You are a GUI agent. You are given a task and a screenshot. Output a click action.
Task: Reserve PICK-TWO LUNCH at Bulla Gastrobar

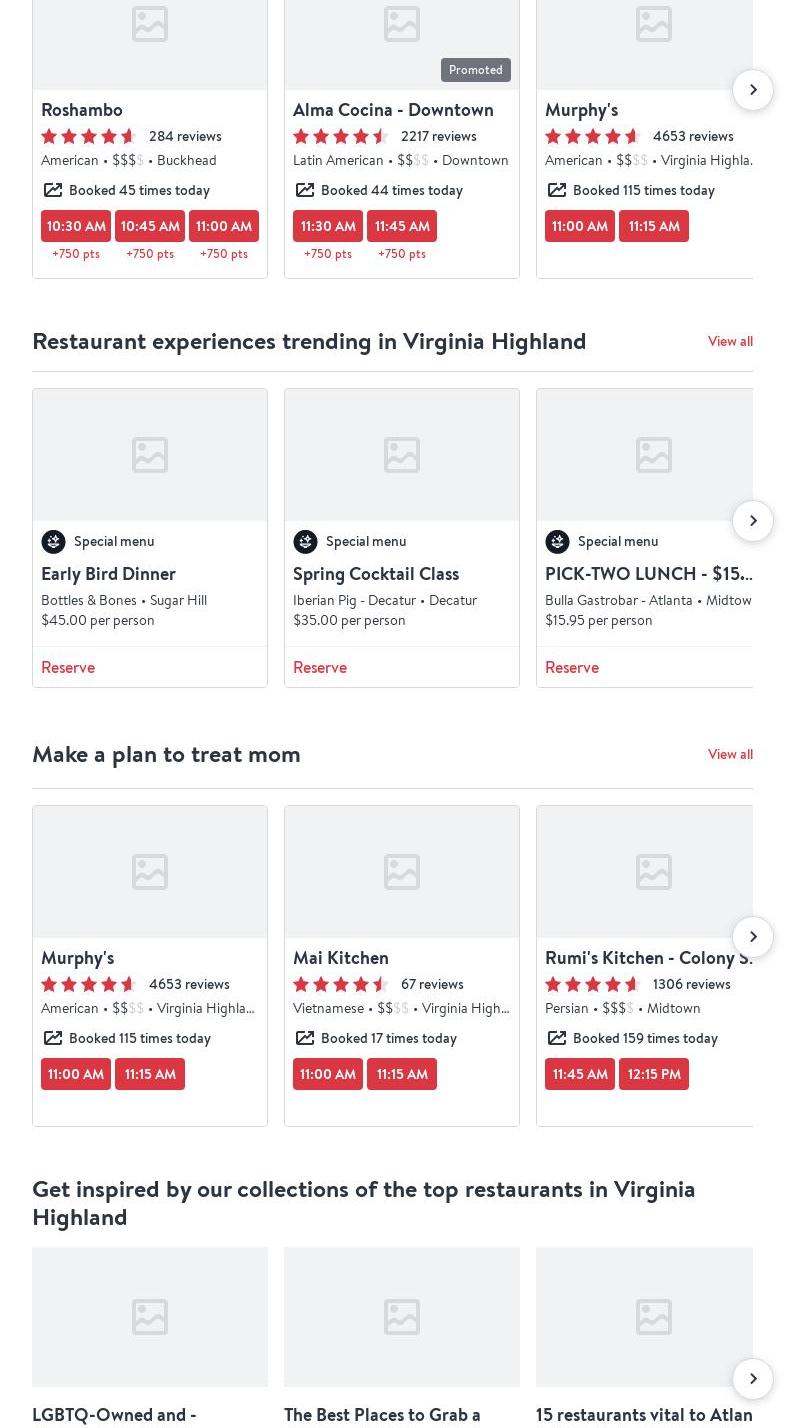tap(572, 667)
